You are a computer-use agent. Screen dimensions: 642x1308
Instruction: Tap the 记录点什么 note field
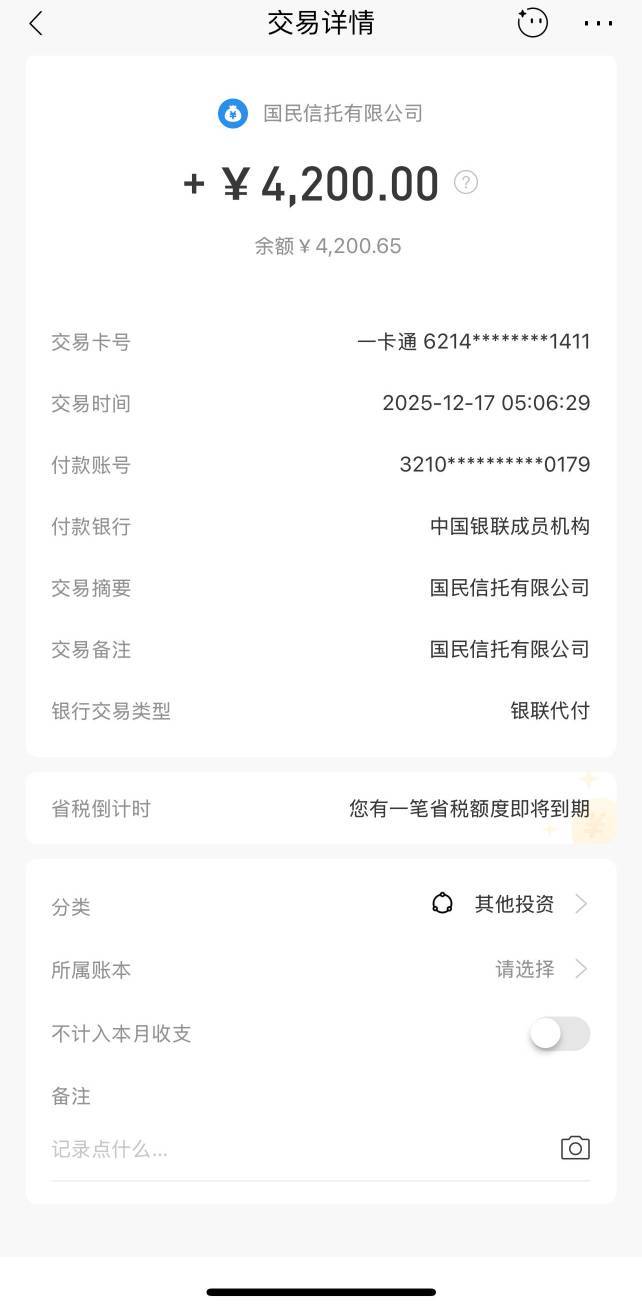(300, 1149)
